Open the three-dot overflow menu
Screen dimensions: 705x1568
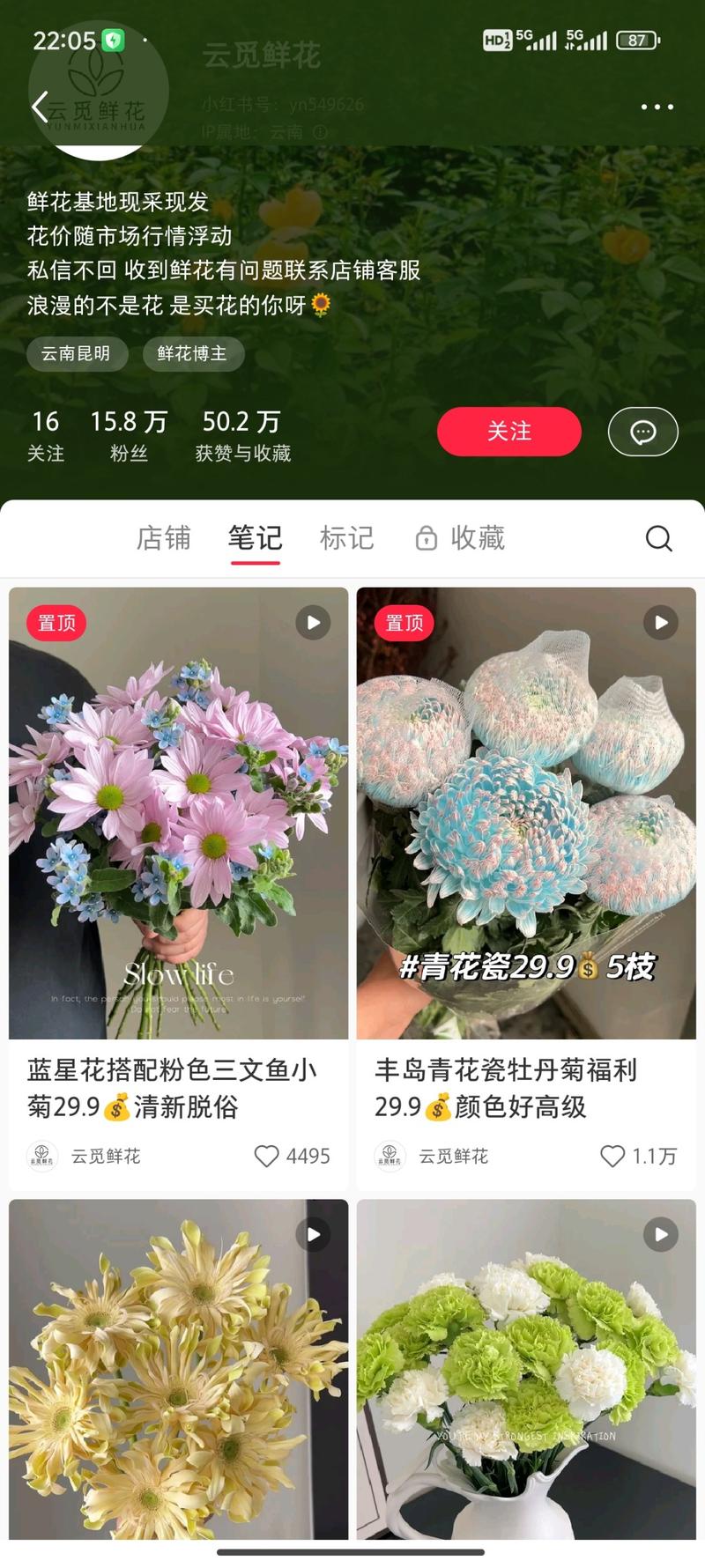[x=657, y=107]
